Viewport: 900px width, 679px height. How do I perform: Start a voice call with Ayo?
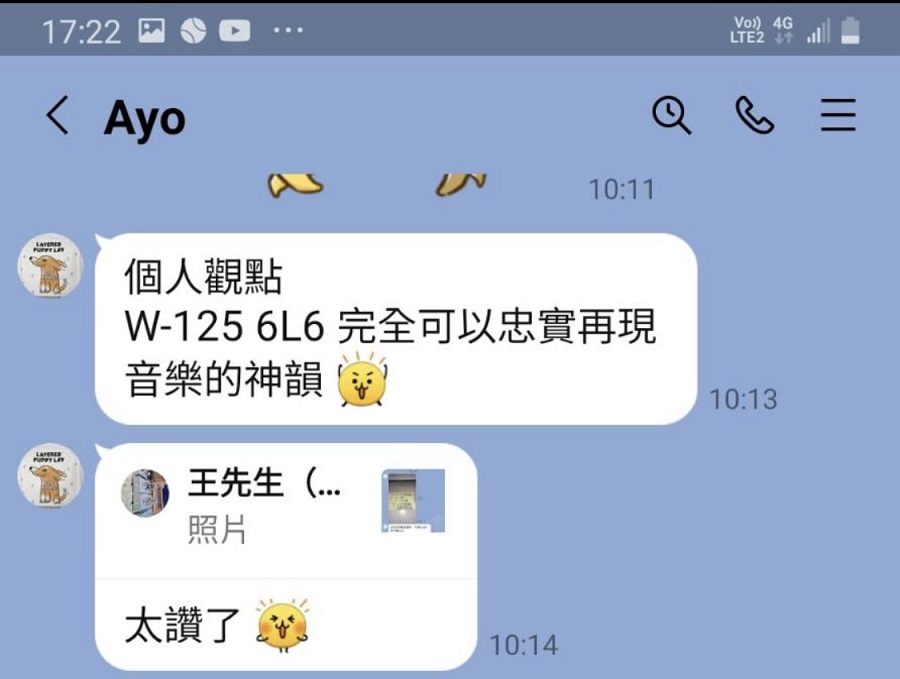pos(754,116)
